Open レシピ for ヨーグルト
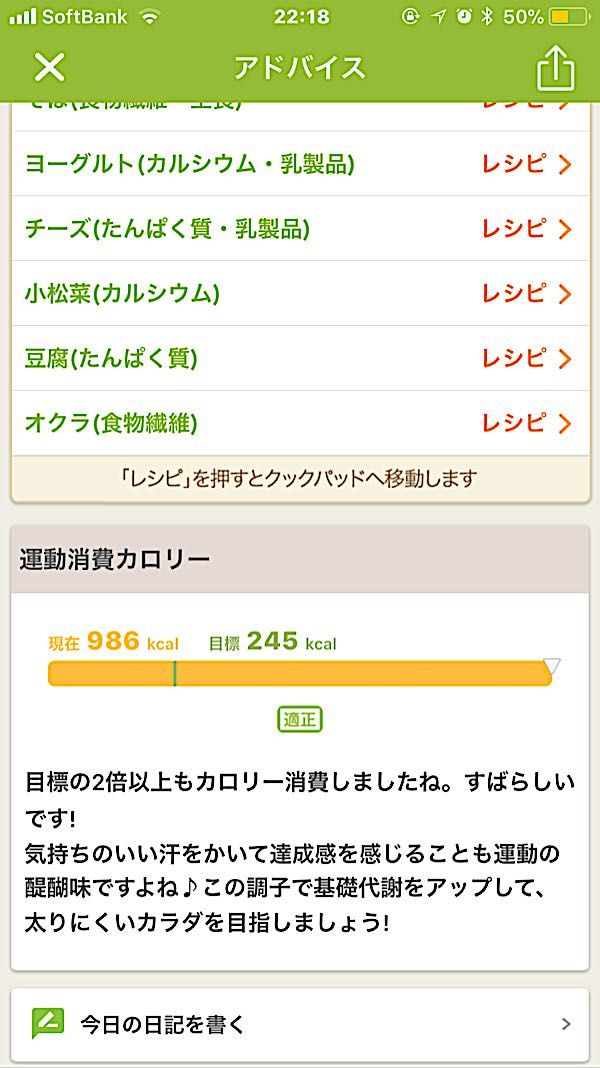 pyautogui.click(x=526, y=164)
